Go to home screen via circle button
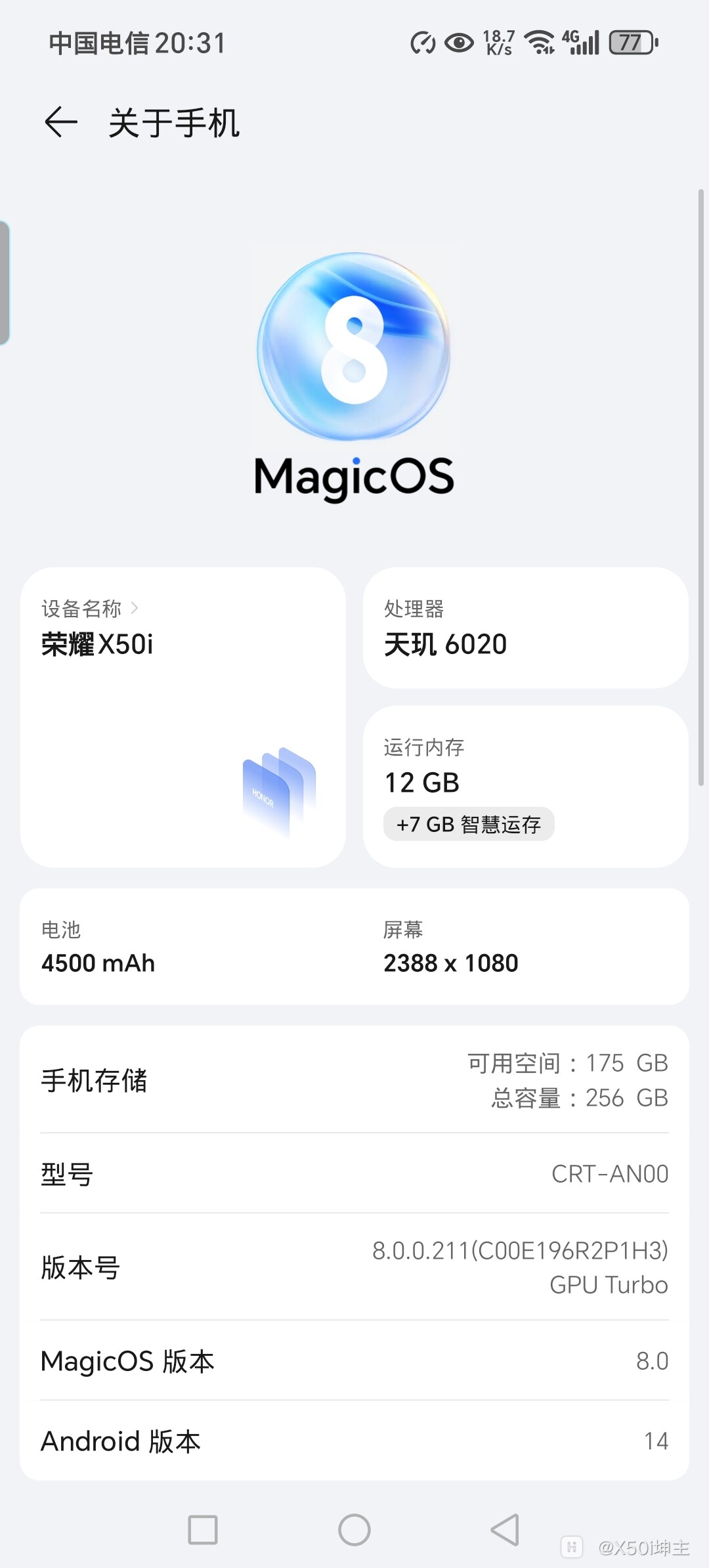 pyautogui.click(x=354, y=1530)
